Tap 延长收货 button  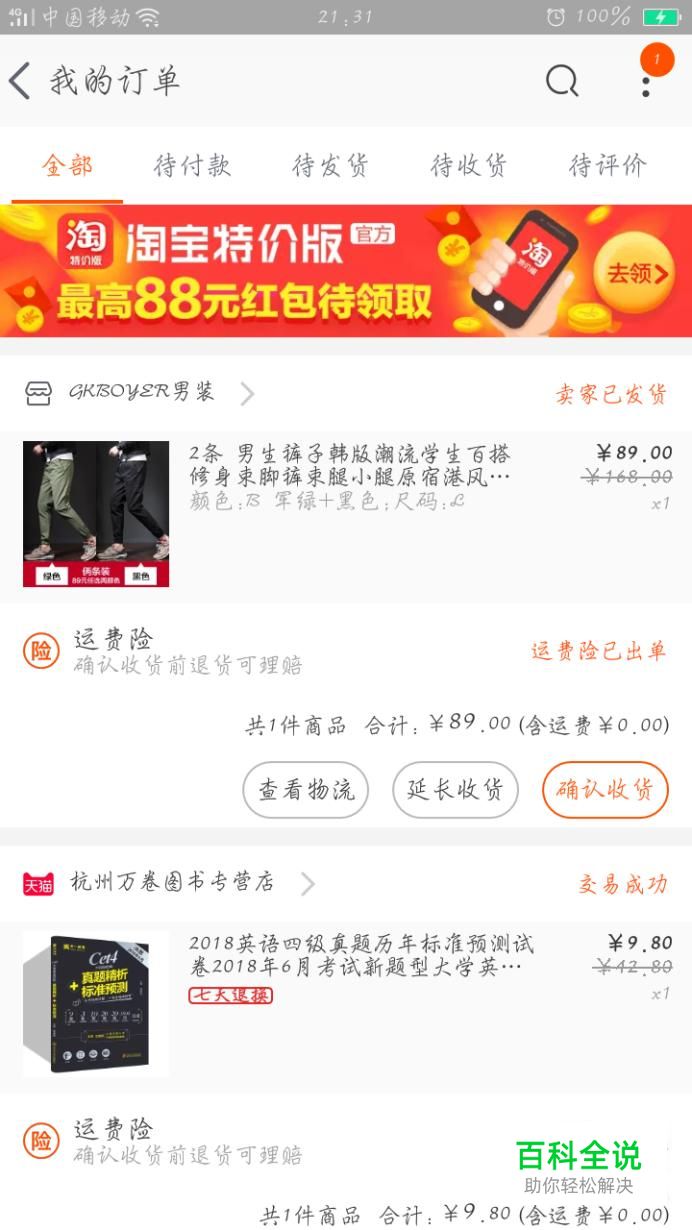click(x=455, y=790)
